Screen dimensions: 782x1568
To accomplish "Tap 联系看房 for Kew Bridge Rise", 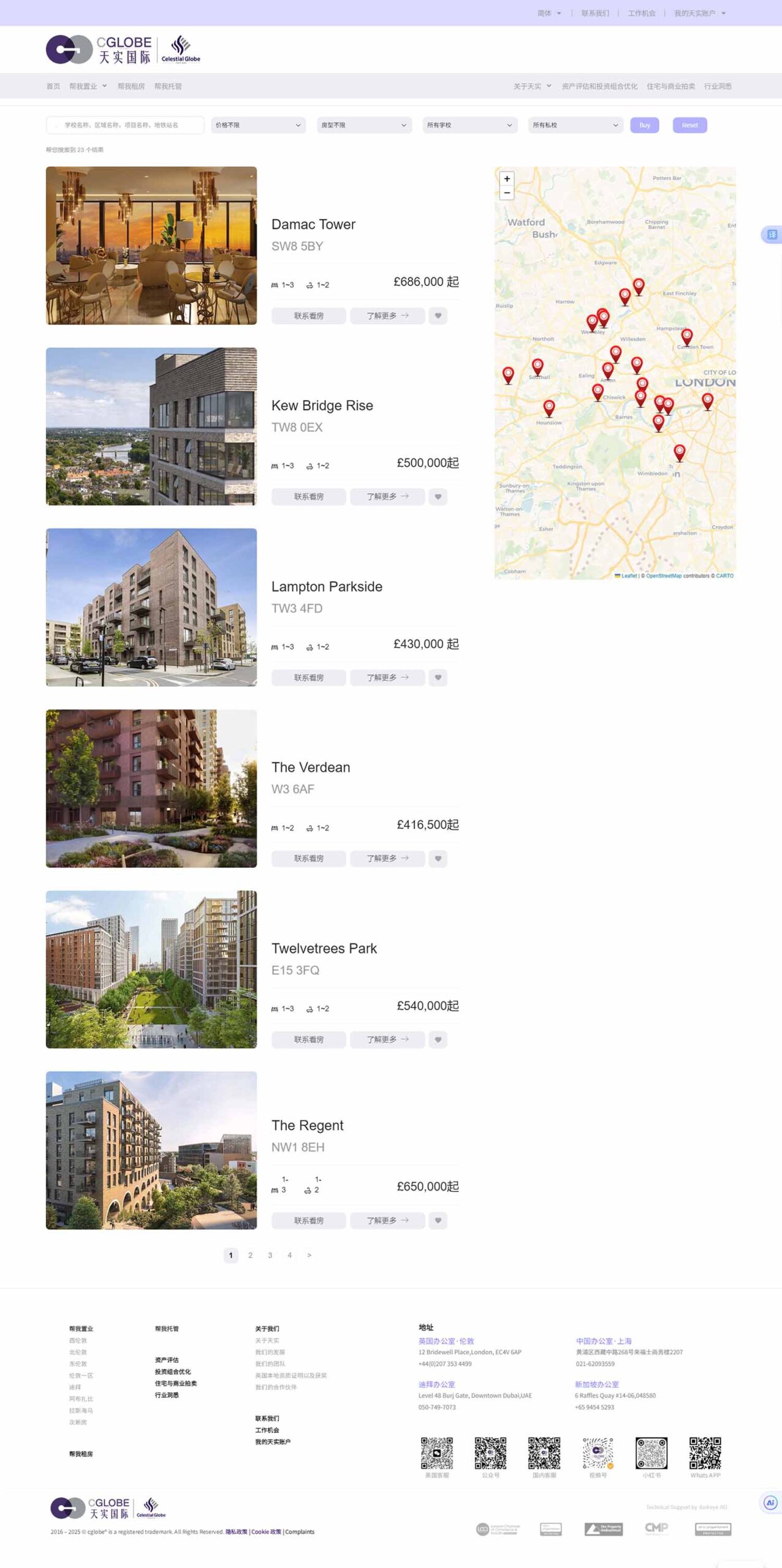I will [x=308, y=497].
